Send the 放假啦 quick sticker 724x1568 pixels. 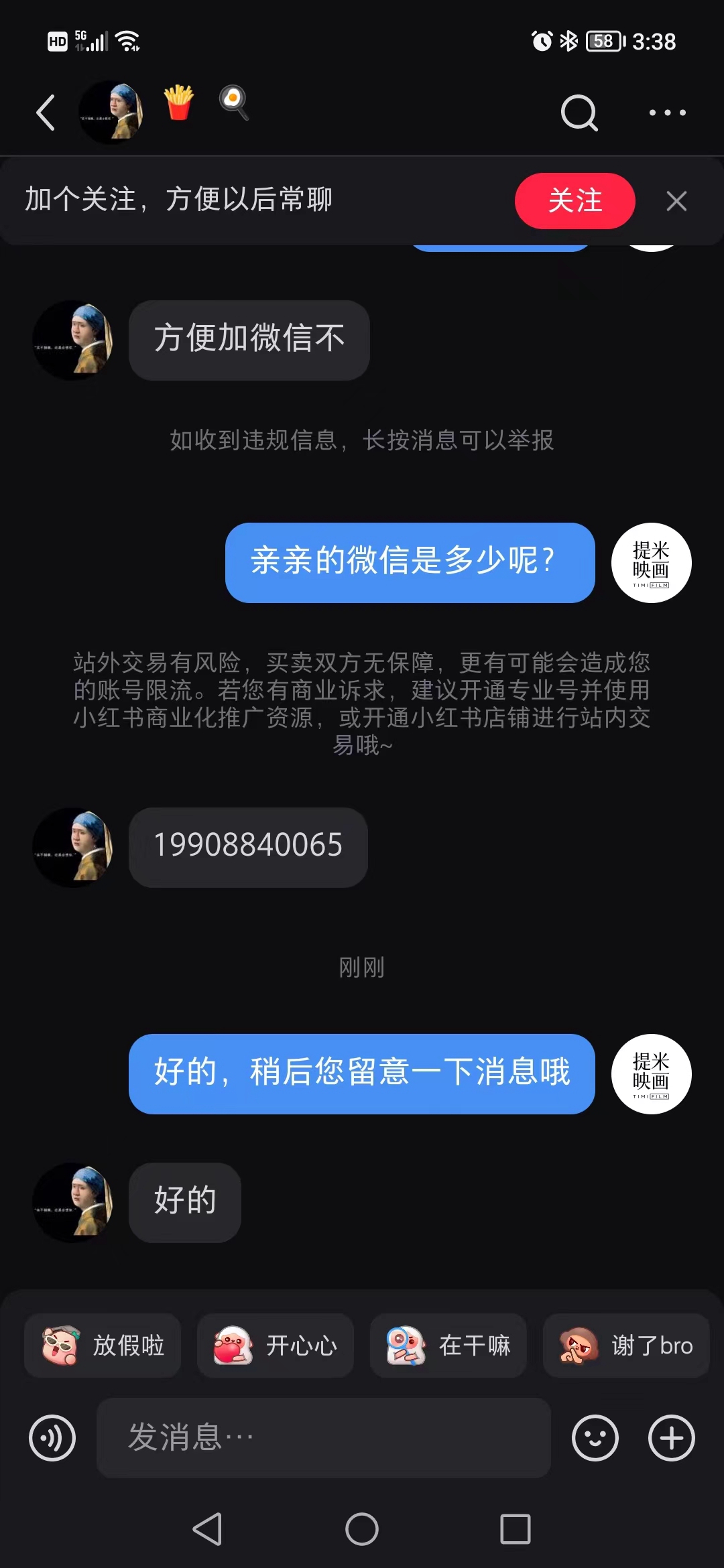[103, 1345]
